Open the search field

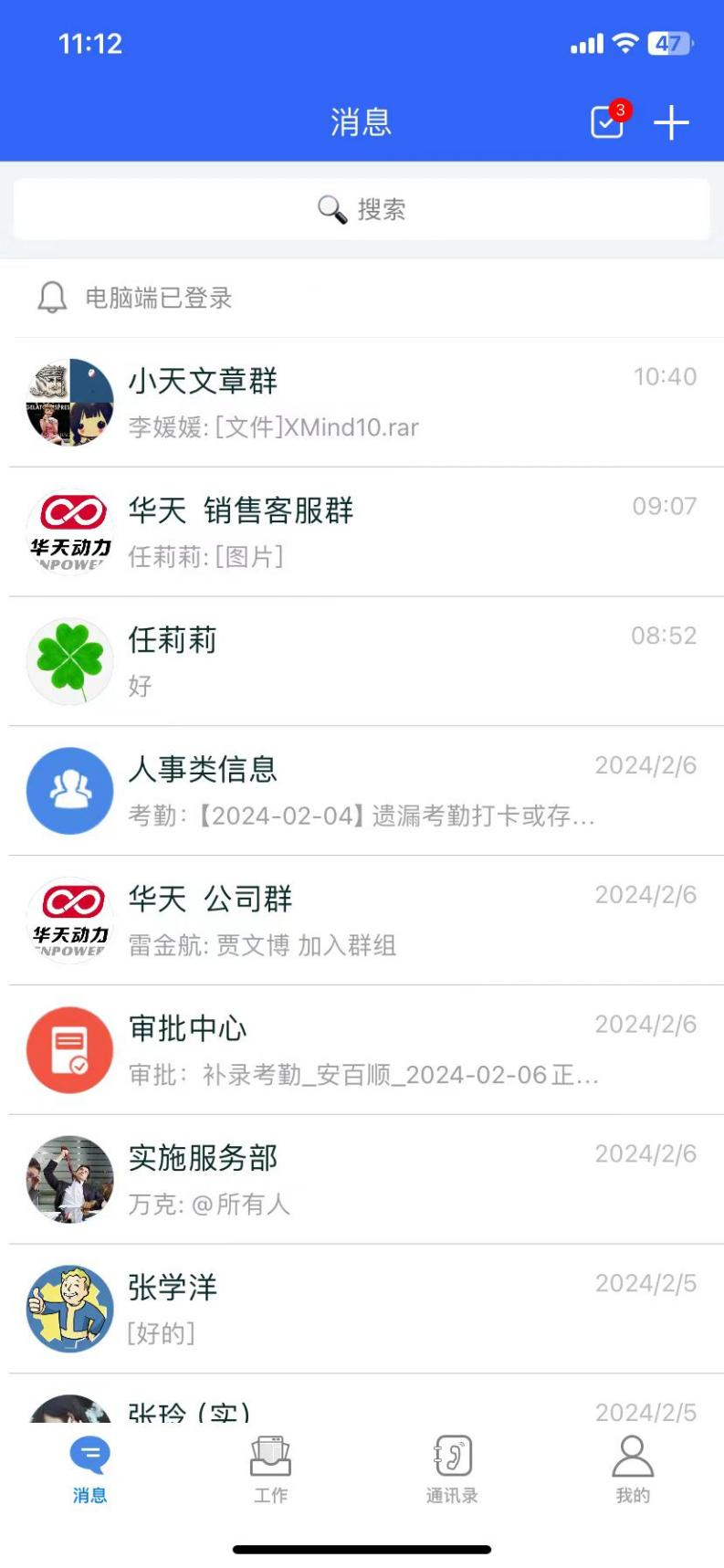(x=362, y=208)
